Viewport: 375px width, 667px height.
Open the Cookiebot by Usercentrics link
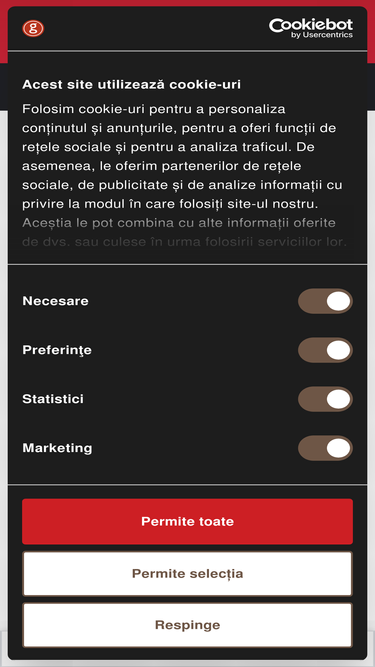[311, 28]
